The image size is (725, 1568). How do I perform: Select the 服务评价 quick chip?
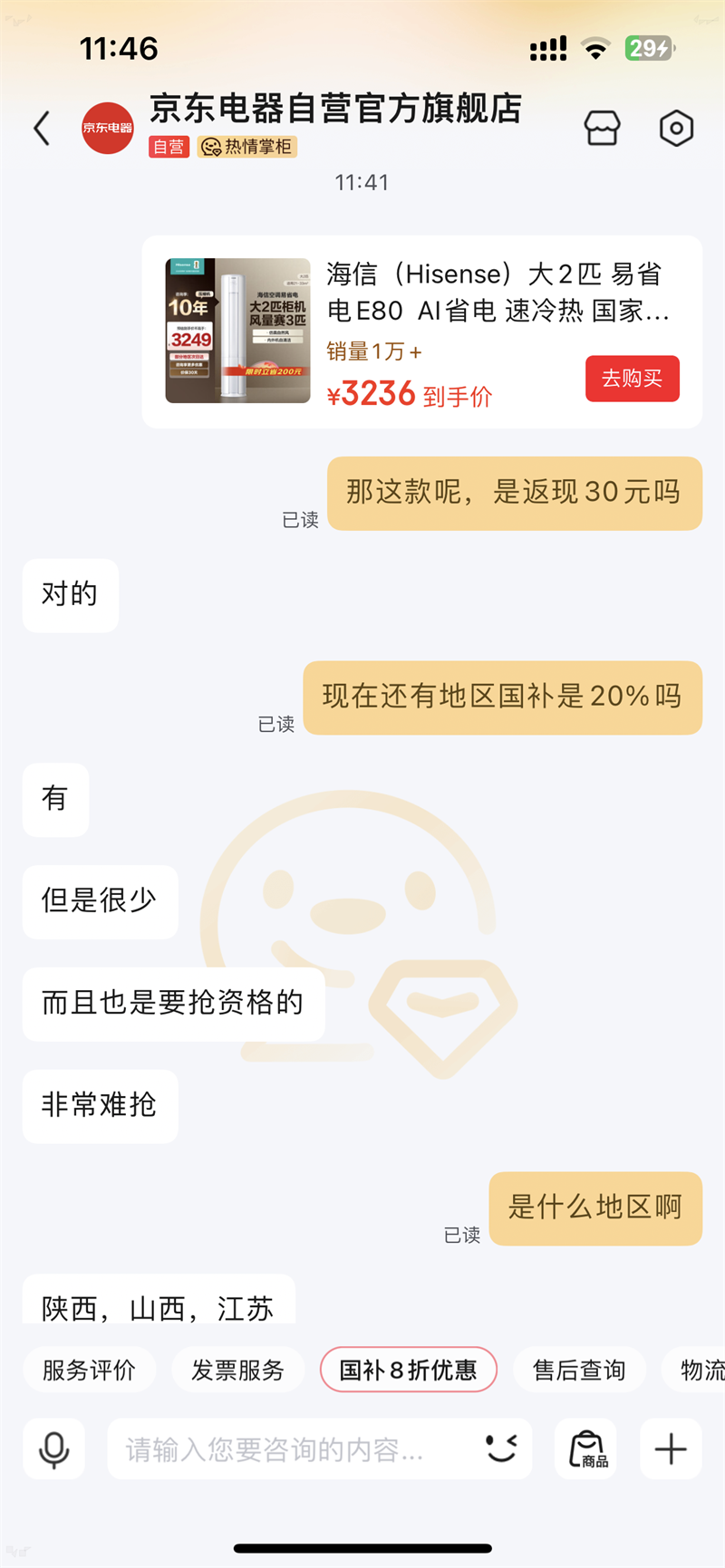(x=89, y=1370)
